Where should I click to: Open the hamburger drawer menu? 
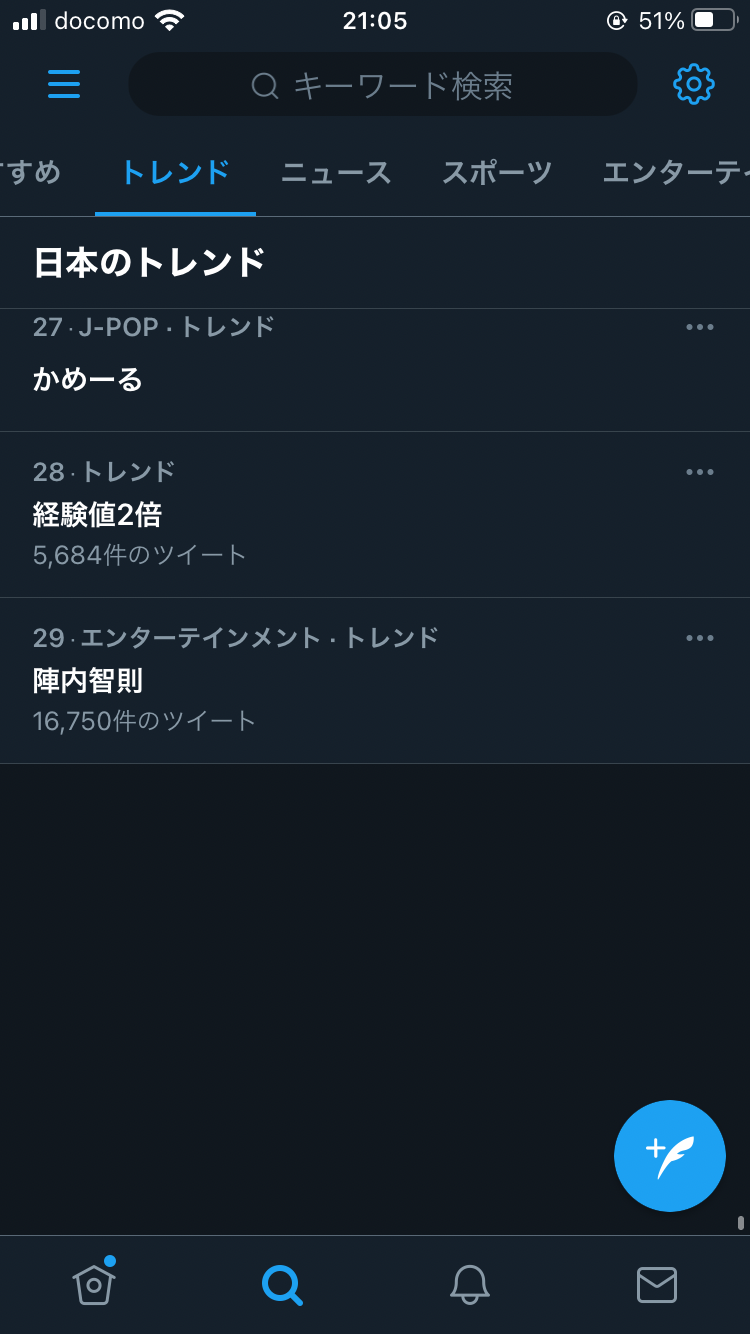[64, 84]
